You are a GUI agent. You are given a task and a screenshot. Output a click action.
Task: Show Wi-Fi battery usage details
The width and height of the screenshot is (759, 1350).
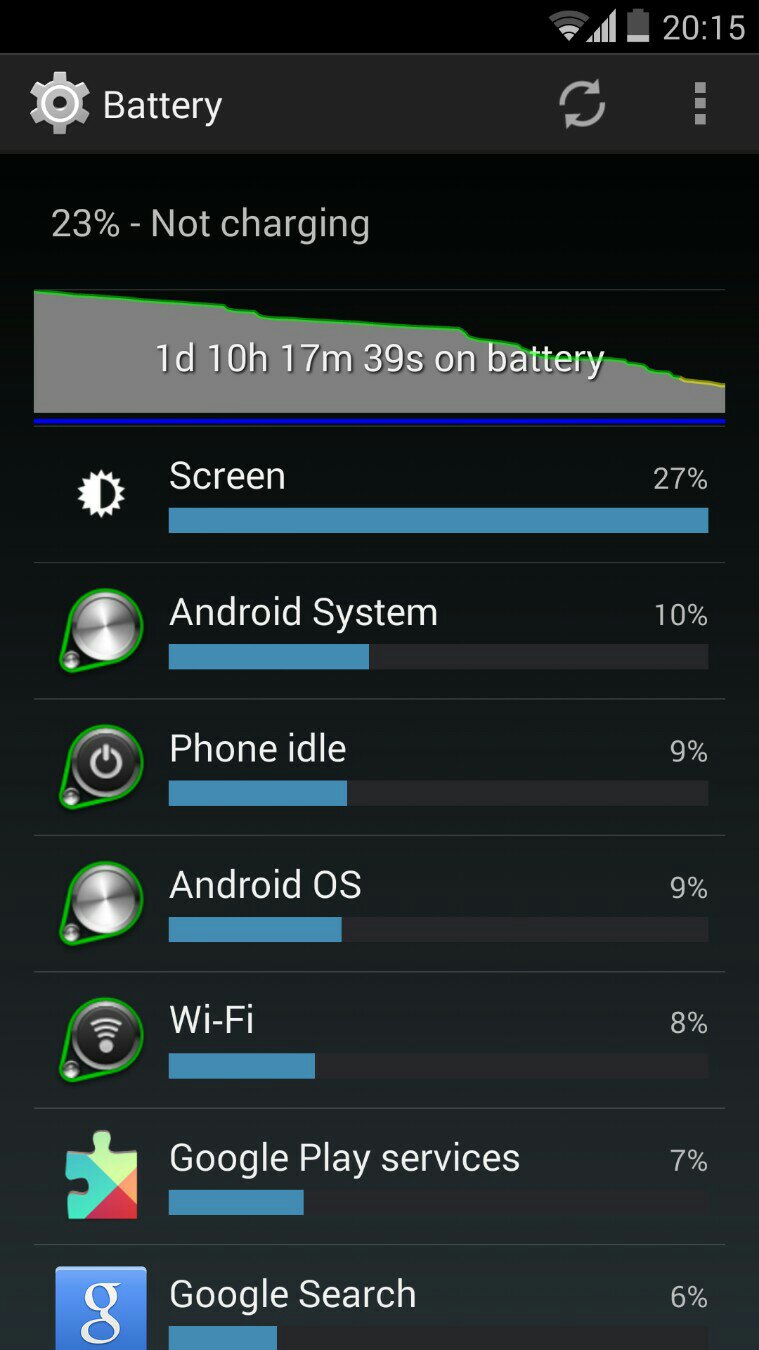pos(379,1040)
